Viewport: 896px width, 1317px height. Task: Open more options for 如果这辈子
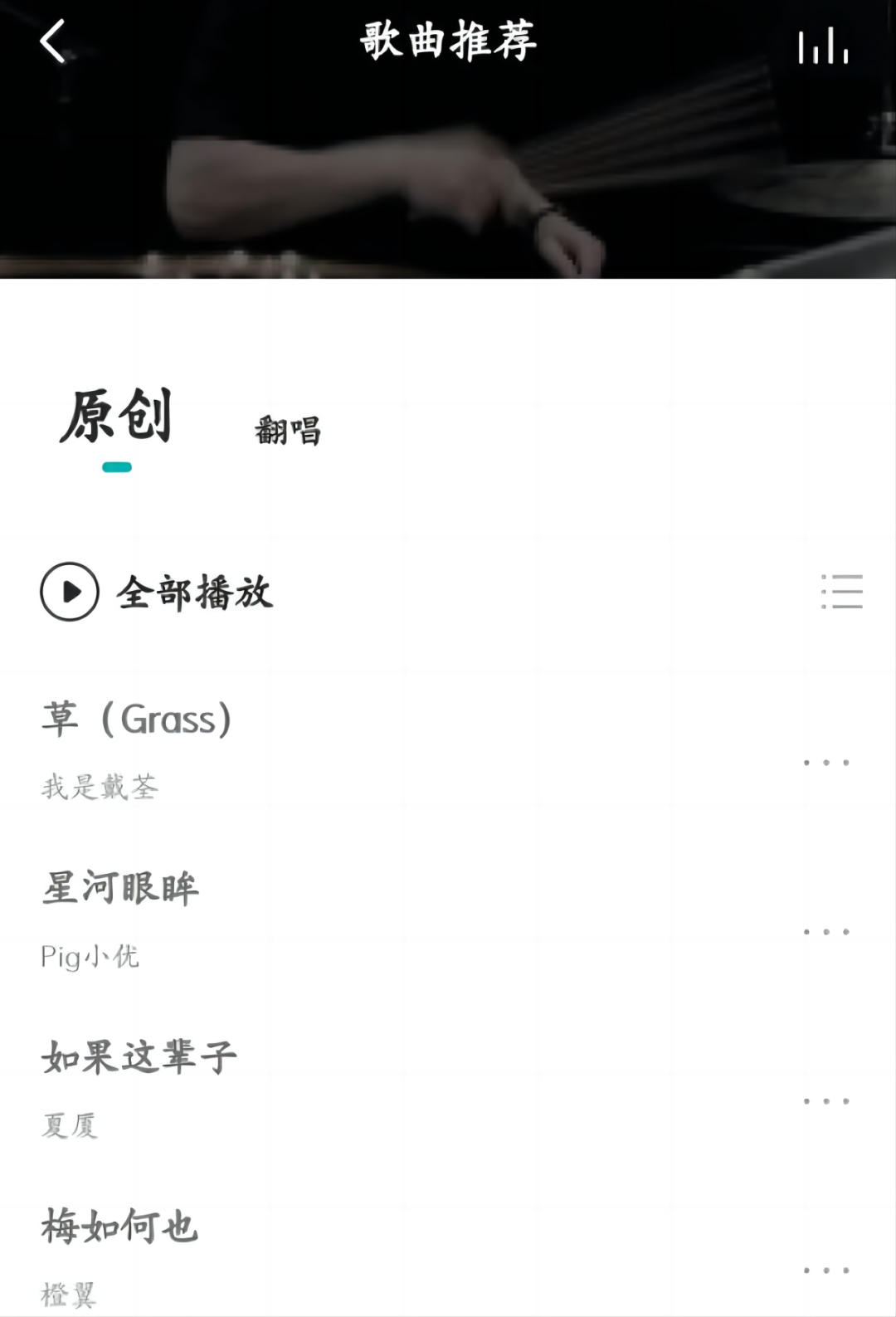pyautogui.click(x=826, y=1101)
